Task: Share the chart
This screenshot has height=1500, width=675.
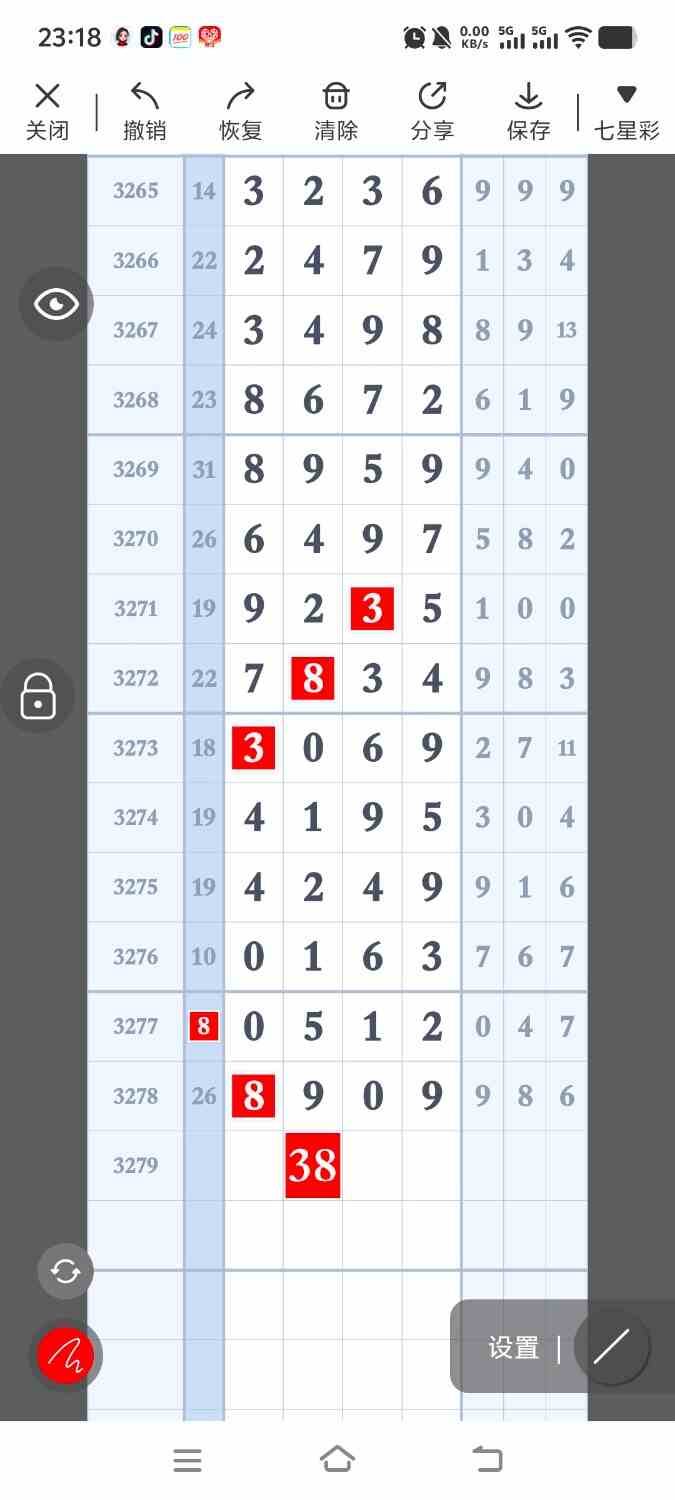Action: coord(432,111)
